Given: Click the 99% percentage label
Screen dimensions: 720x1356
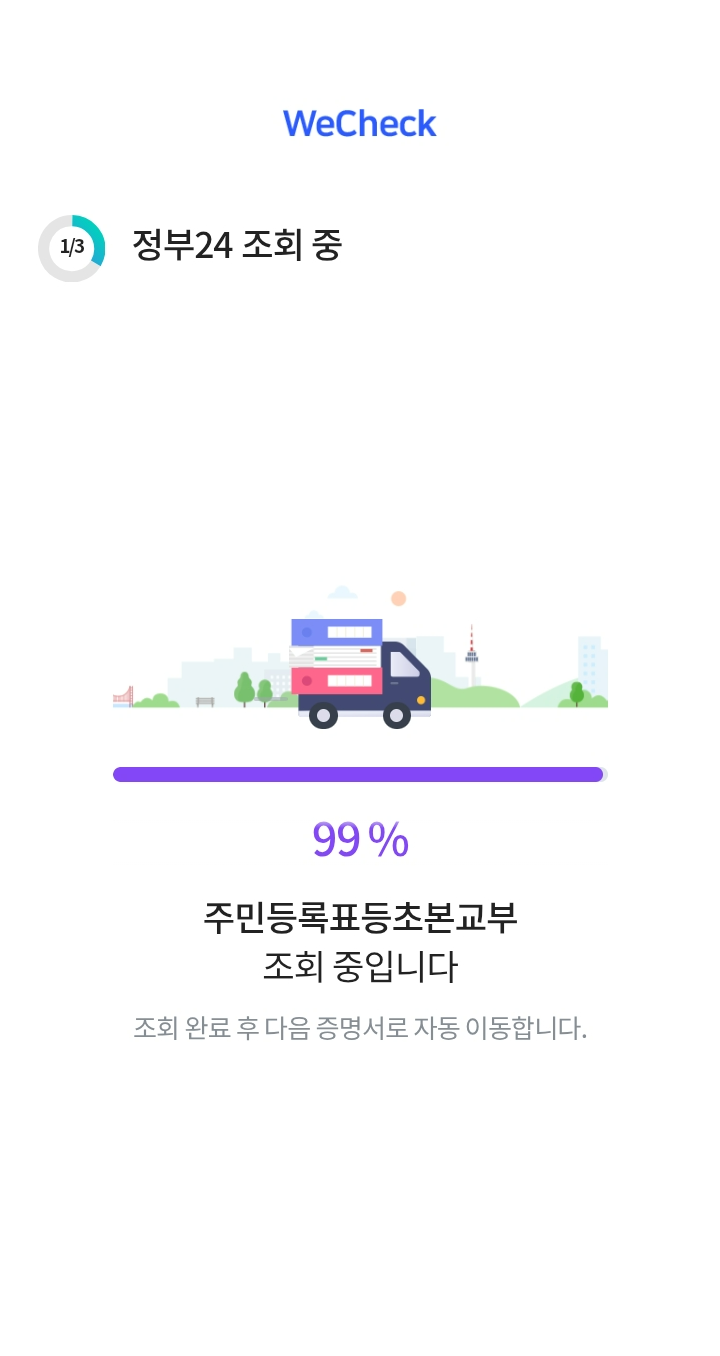Looking at the screenshot, I should coord(359,840).
